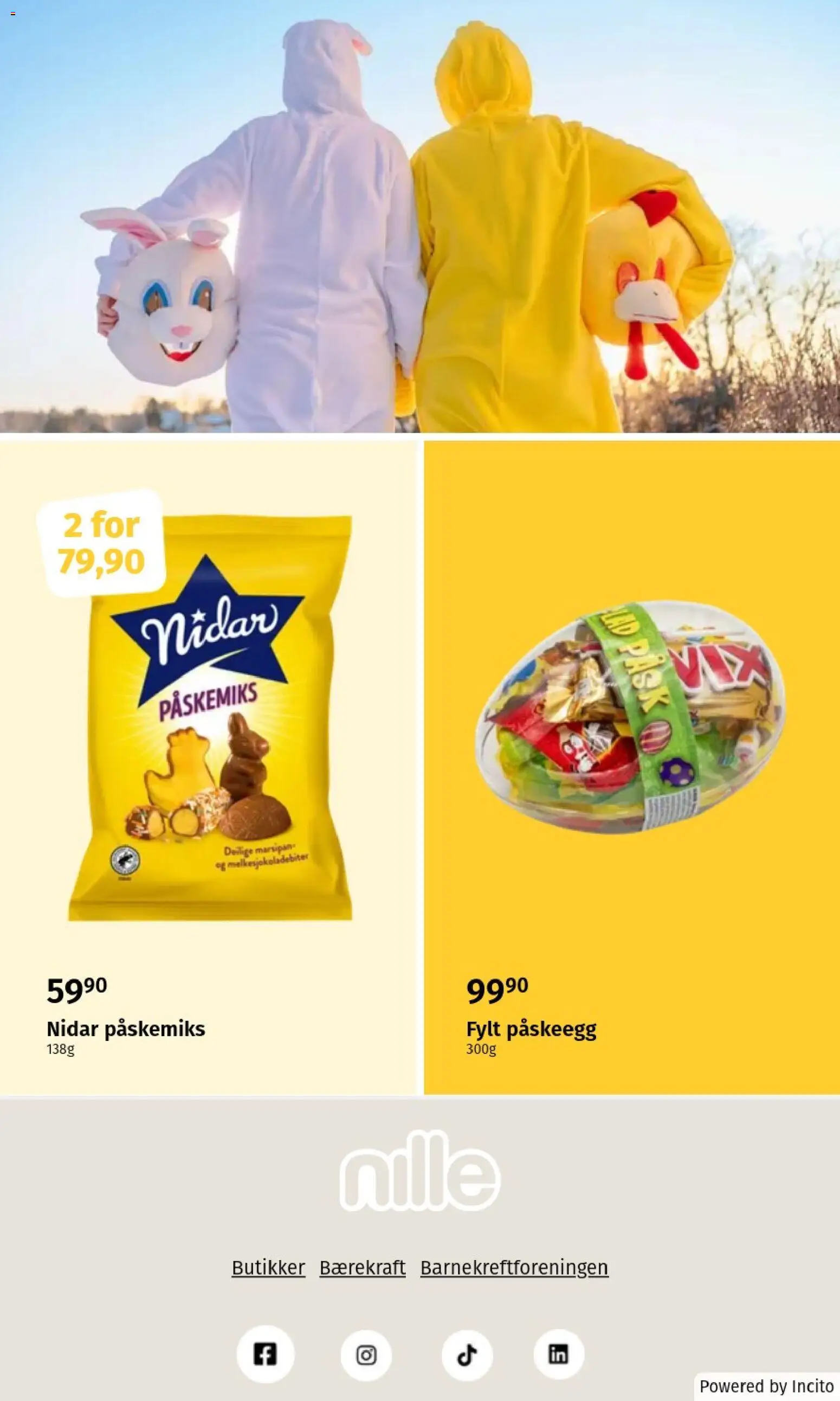840x1401 pixels.
Task: Follow the Bærekraft link
Action: tap(362, 1268)
